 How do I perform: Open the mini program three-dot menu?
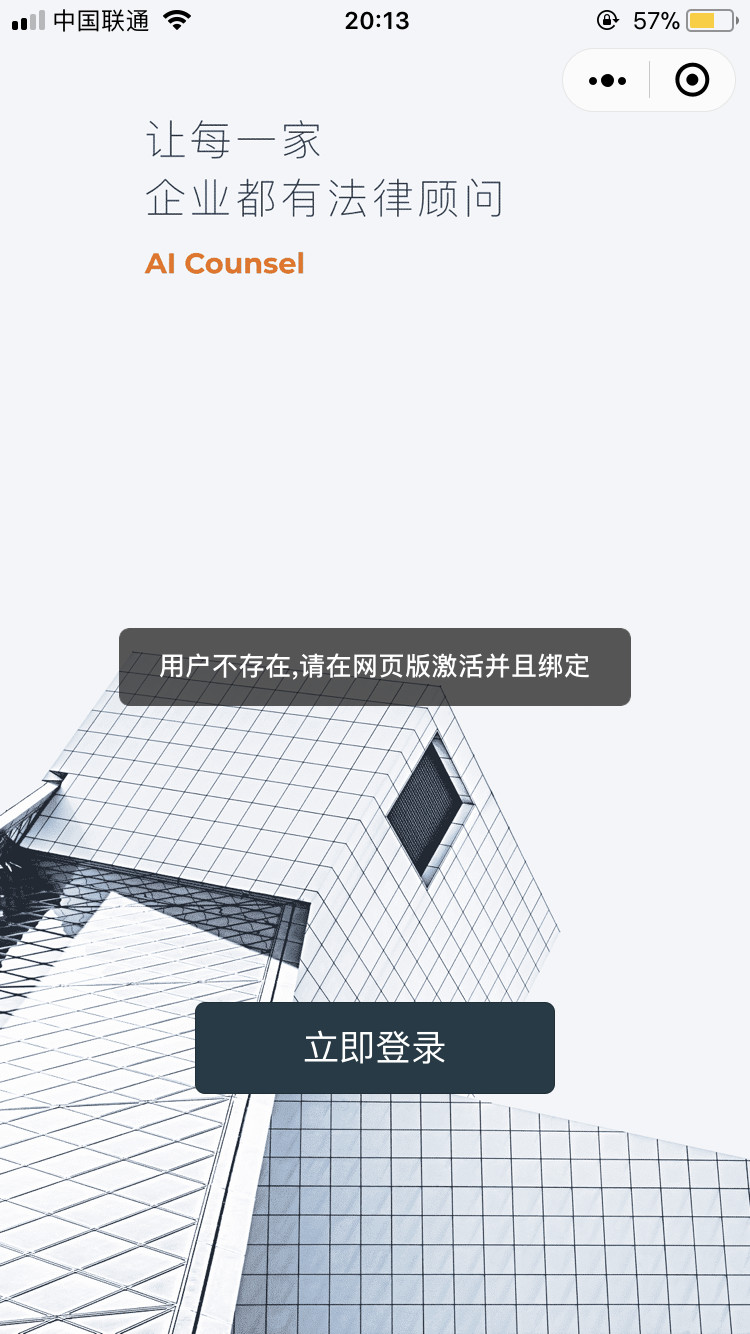(x=607, y=80)
